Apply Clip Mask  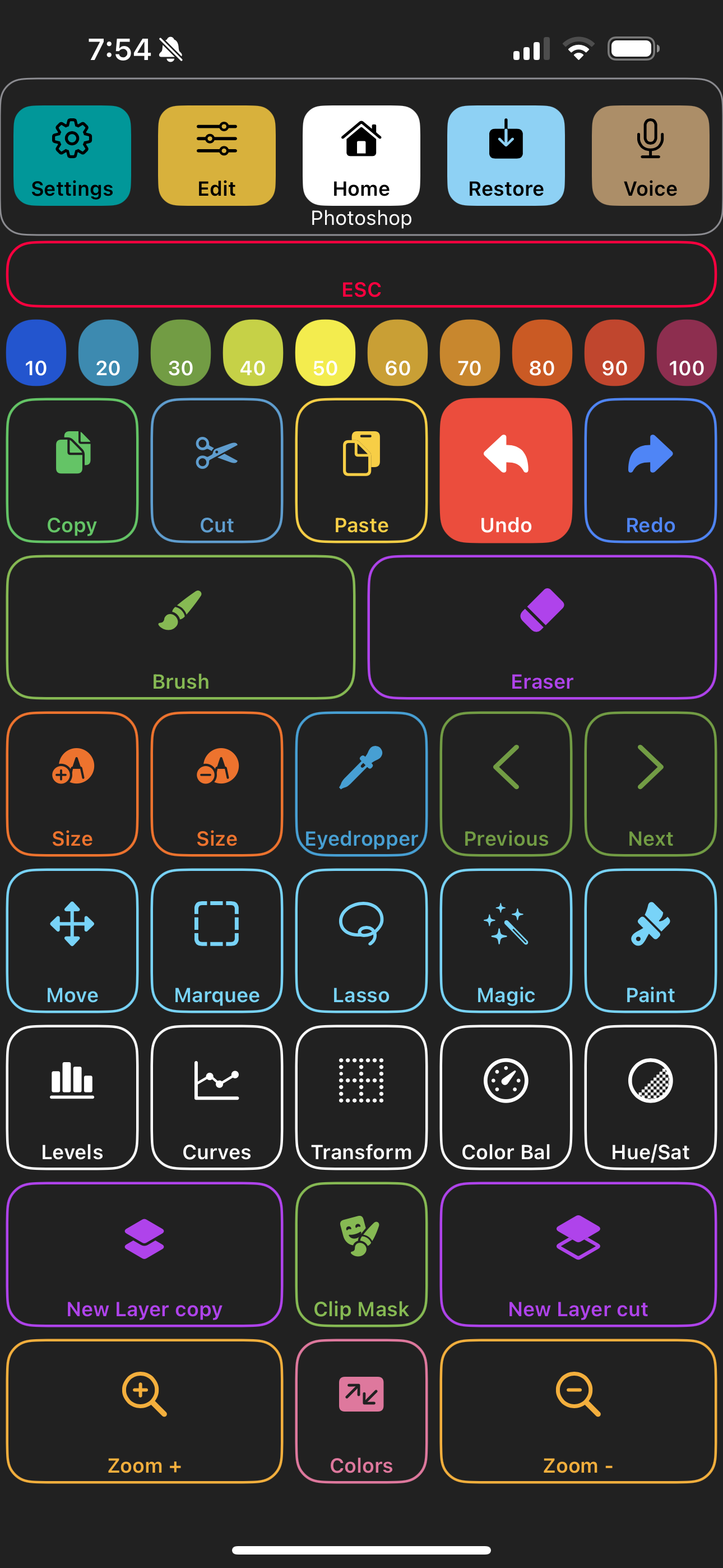coord(361,1254)
